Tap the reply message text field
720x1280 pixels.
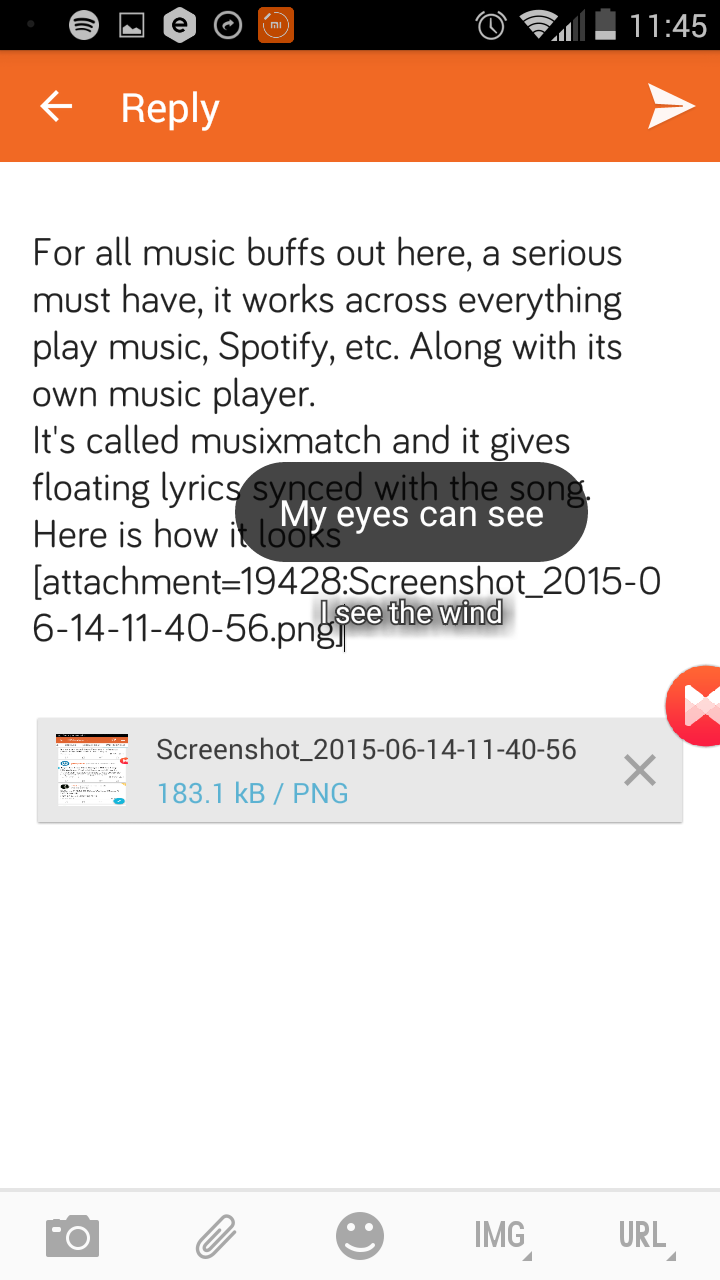360,440
